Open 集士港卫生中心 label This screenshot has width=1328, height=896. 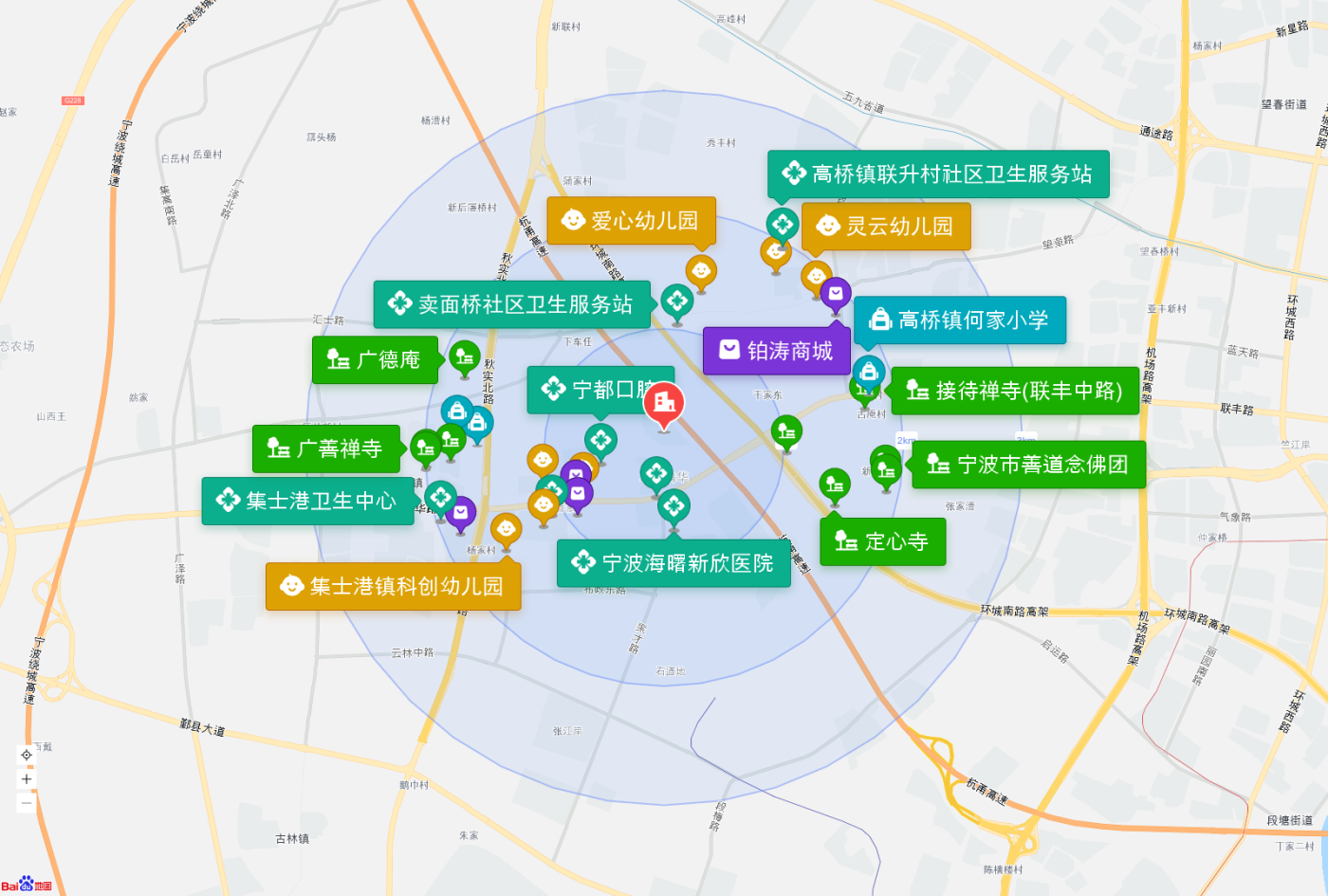click(x=308, y=501)
